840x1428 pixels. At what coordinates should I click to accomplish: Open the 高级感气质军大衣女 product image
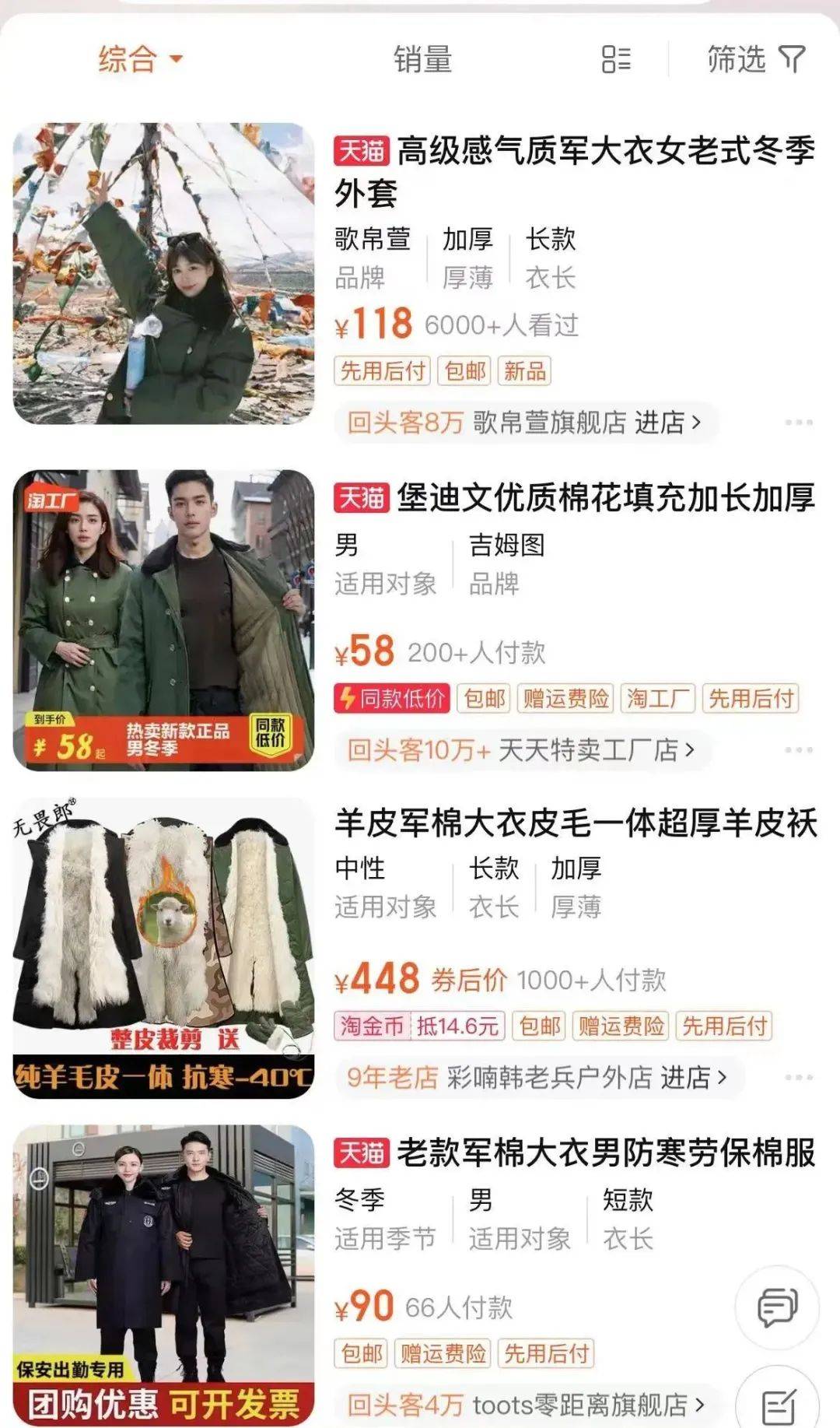point(163,273)
